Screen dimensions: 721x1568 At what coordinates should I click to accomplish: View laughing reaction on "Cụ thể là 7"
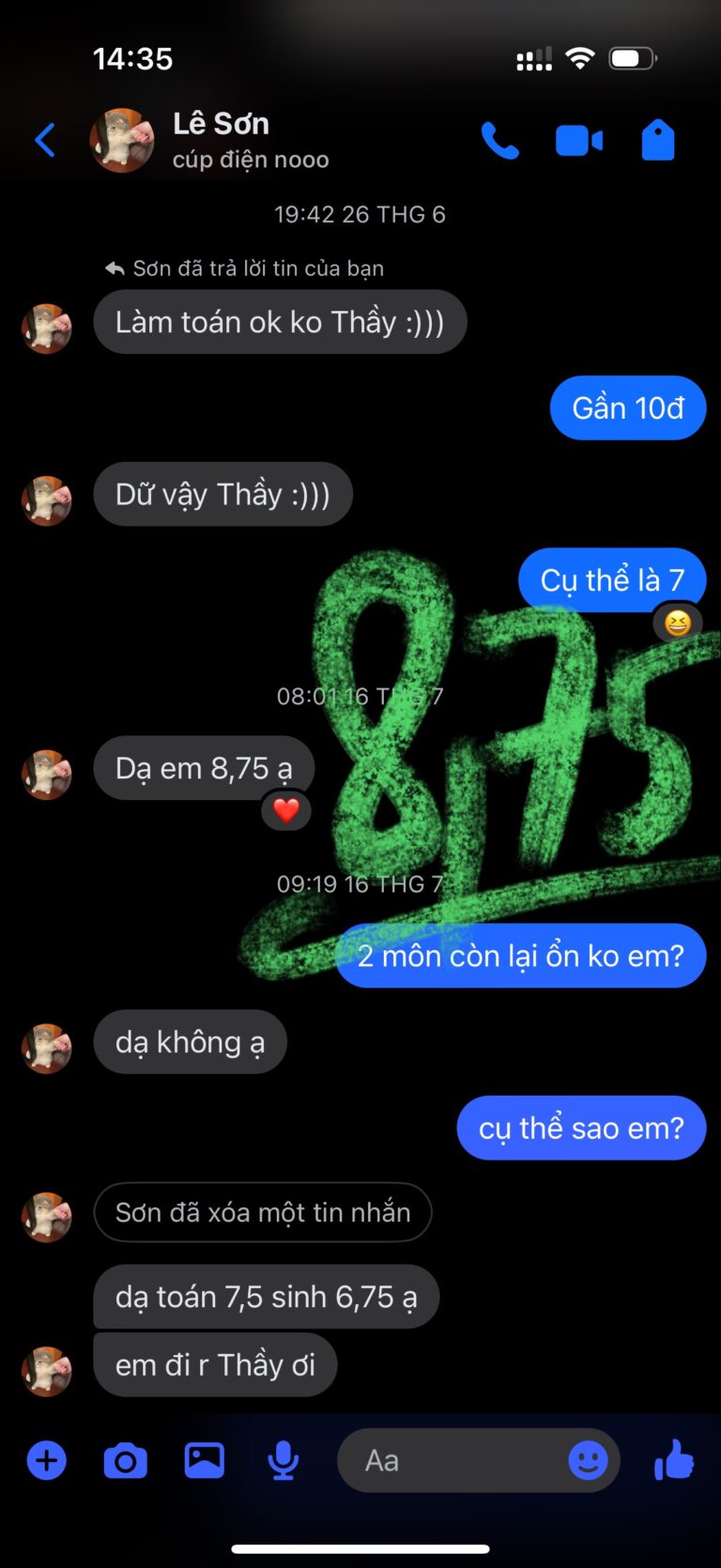click(x=677, y=622)
